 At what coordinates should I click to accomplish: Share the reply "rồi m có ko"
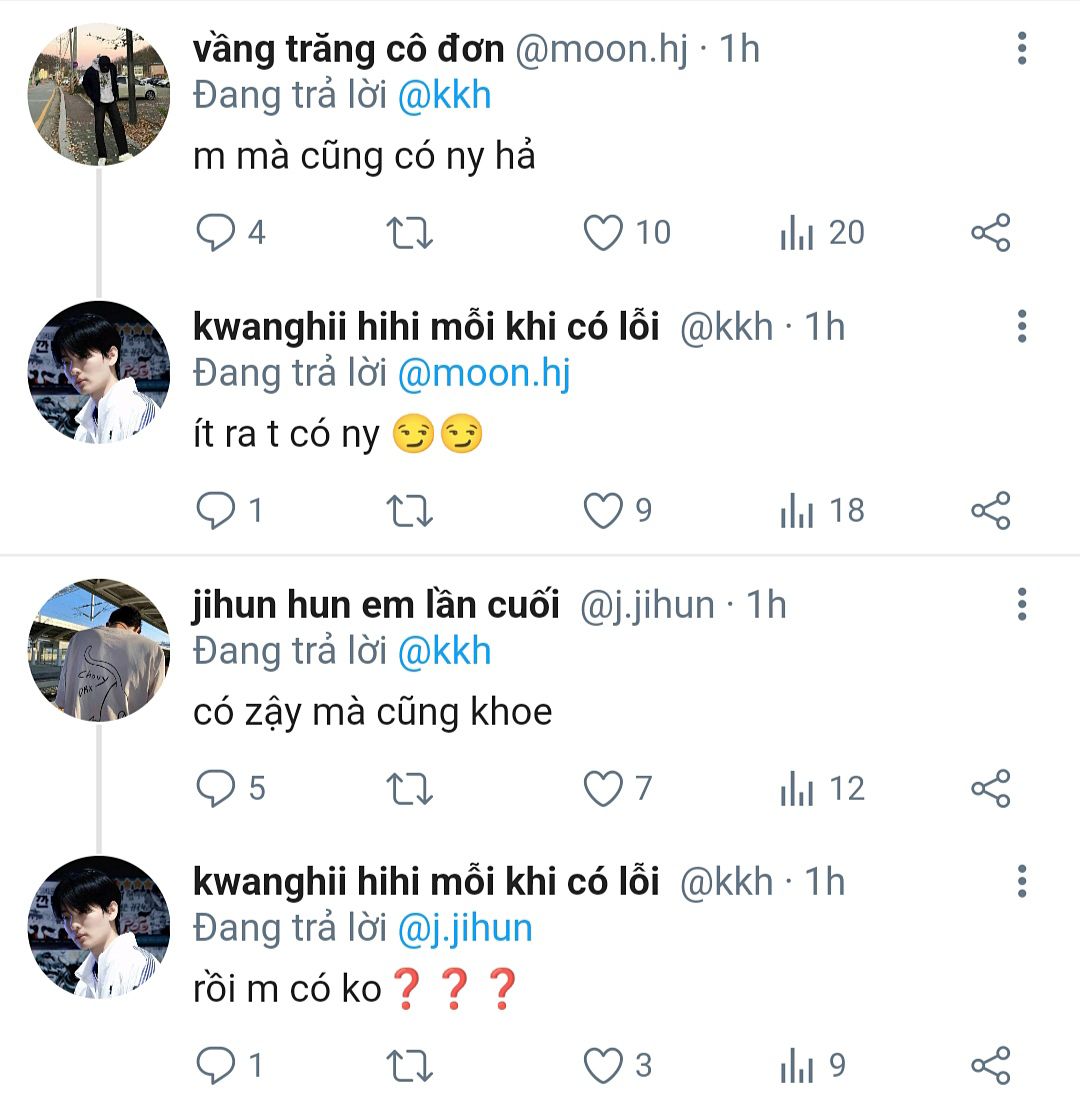point(991,1067)
